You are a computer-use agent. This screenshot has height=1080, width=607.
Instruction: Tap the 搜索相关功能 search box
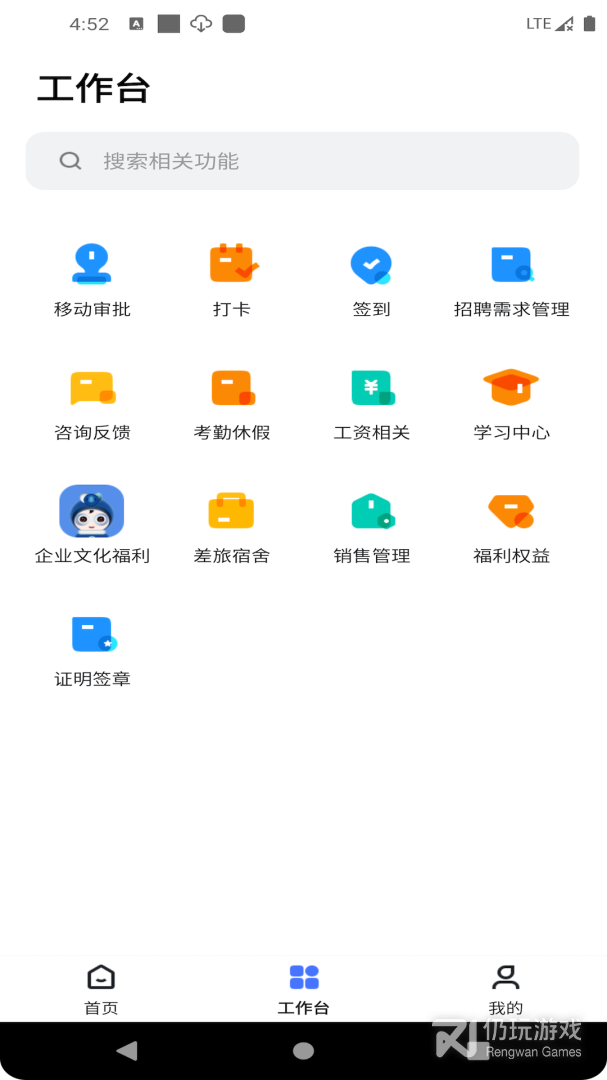pos(302,161)
